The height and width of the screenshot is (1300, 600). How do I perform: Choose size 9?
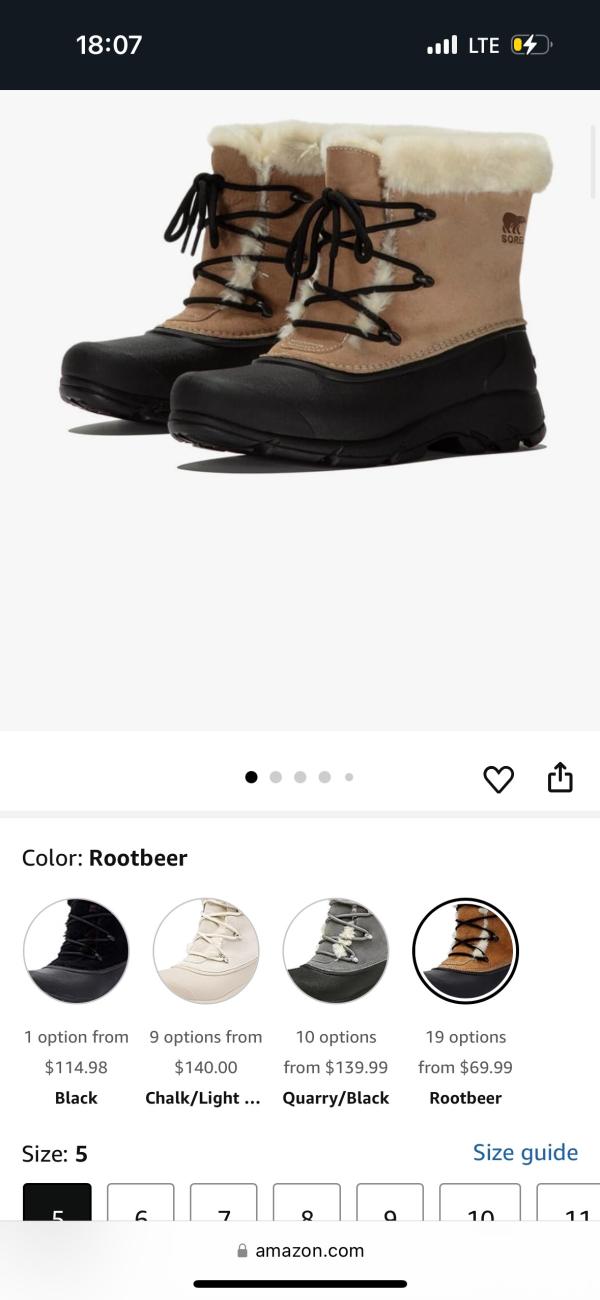click(x=390, y=1205)
